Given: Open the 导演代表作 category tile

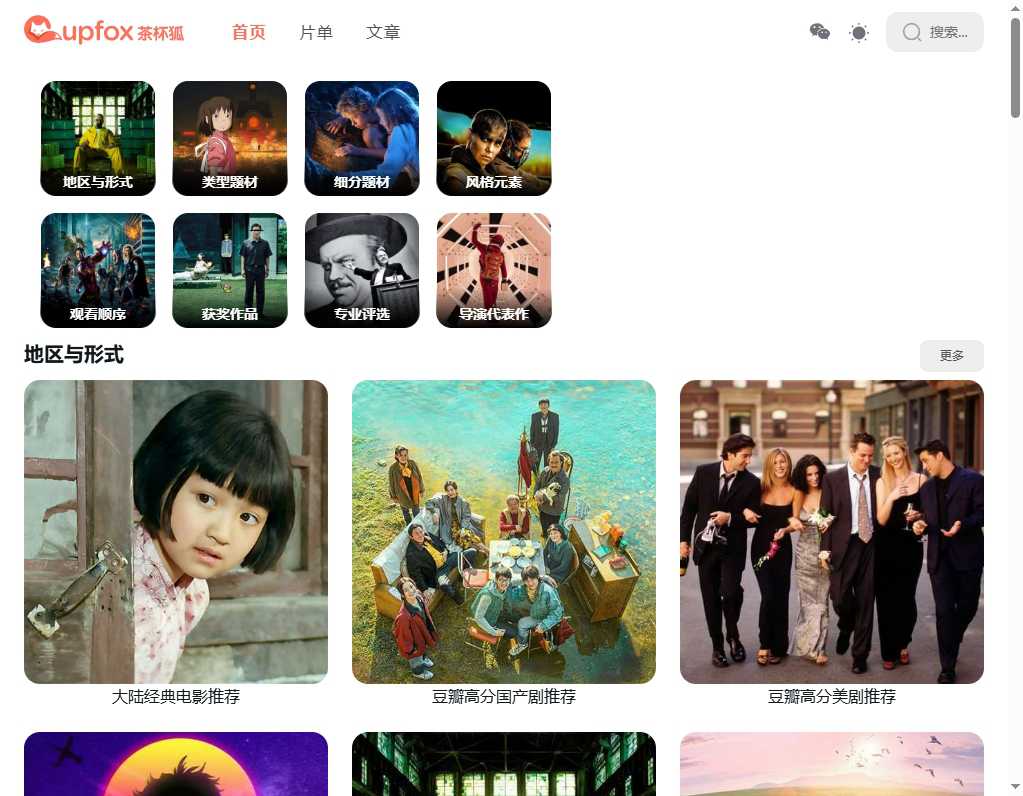Looking at the screenshot, I should 494,270.
